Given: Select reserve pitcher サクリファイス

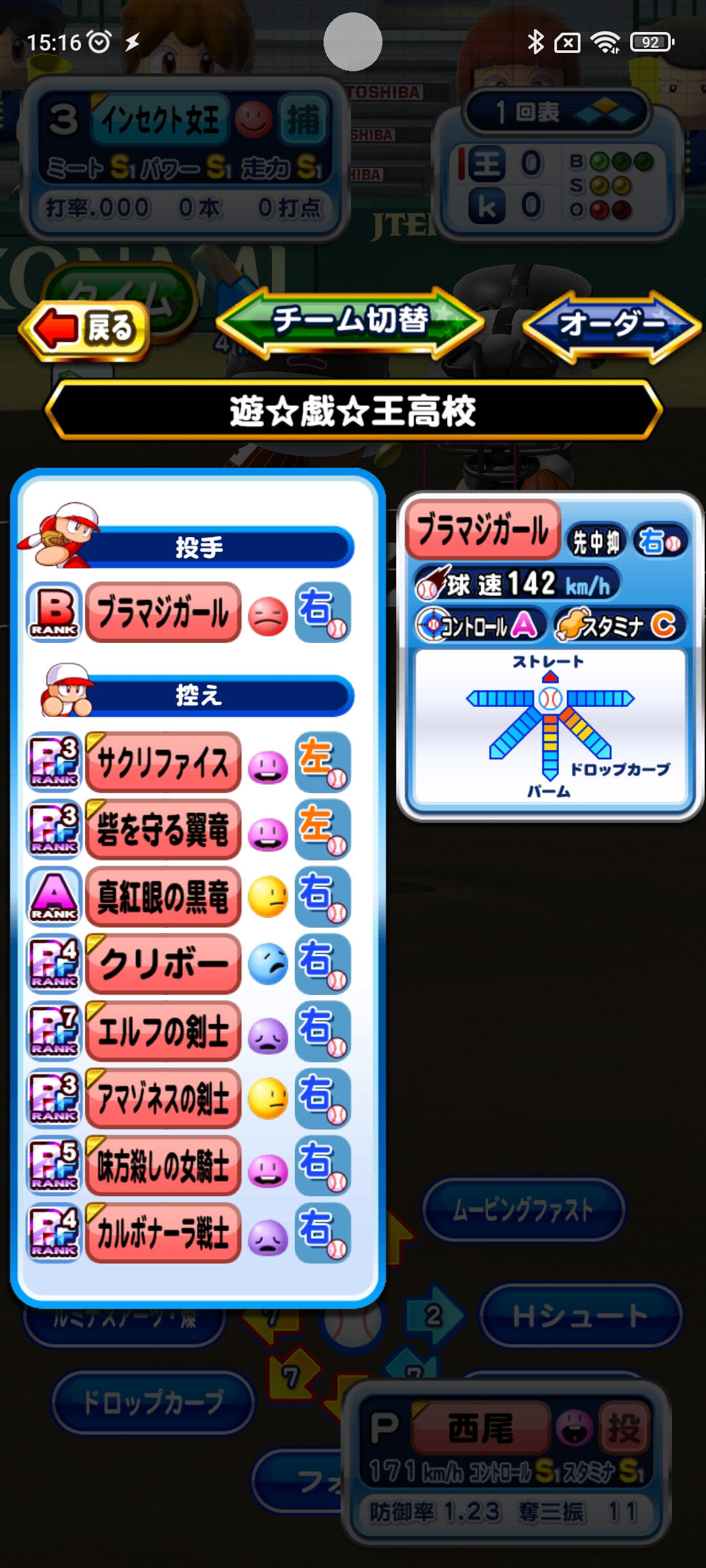Looking at the screenshot, I should tap(163, 762).
